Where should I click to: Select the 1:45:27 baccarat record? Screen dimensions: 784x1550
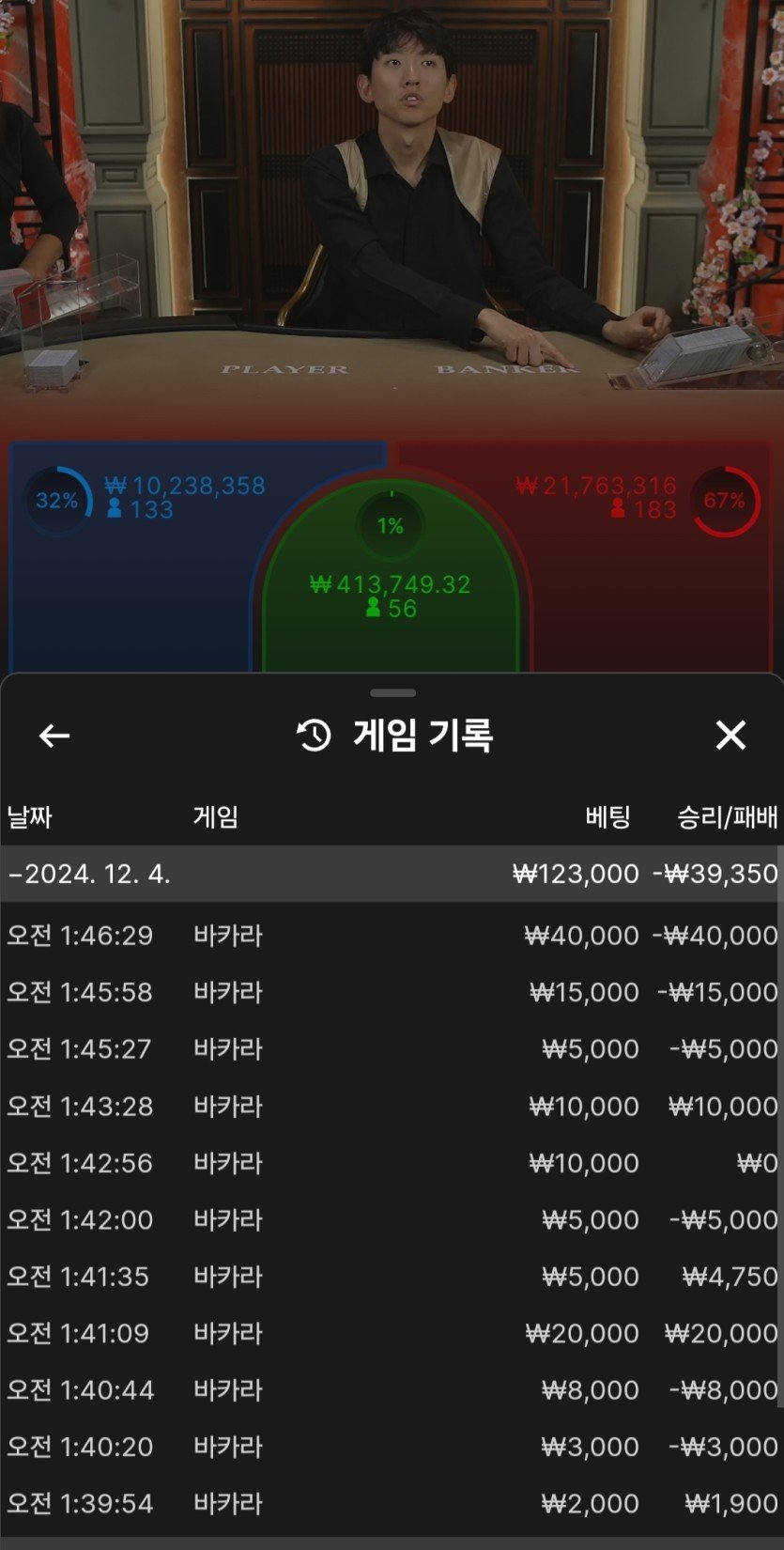click(x=392, y=1048)
